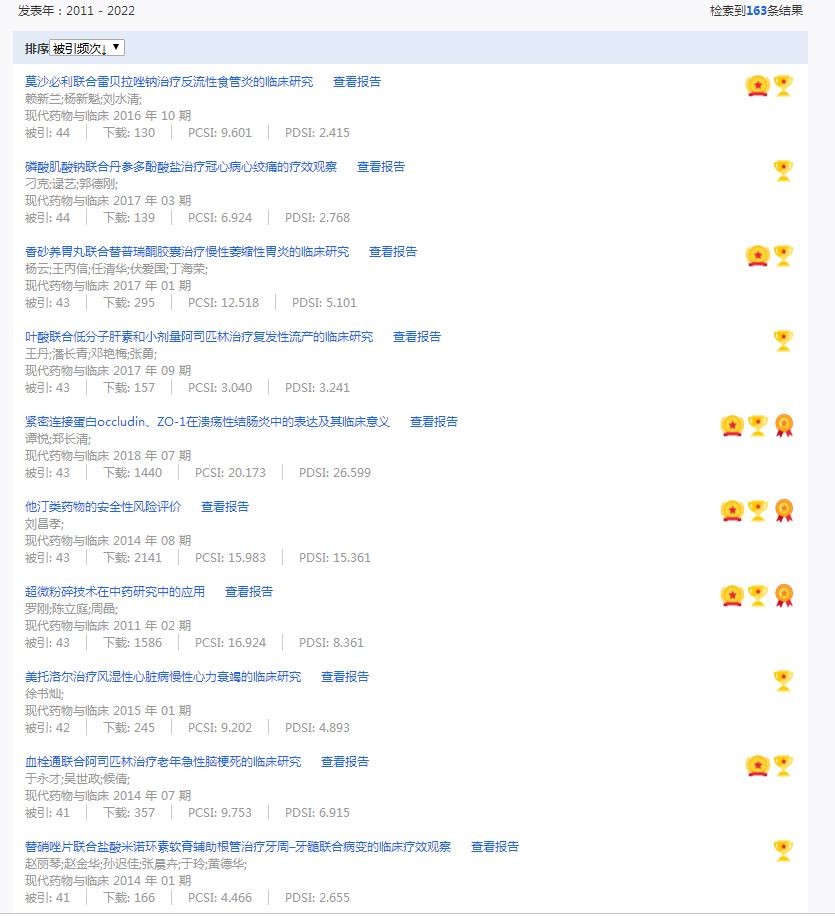View report for 磷酸肌酸钠联合丹参多酚酸盐 article
This screenshot has height=916, width=835.
click(381, 167)
